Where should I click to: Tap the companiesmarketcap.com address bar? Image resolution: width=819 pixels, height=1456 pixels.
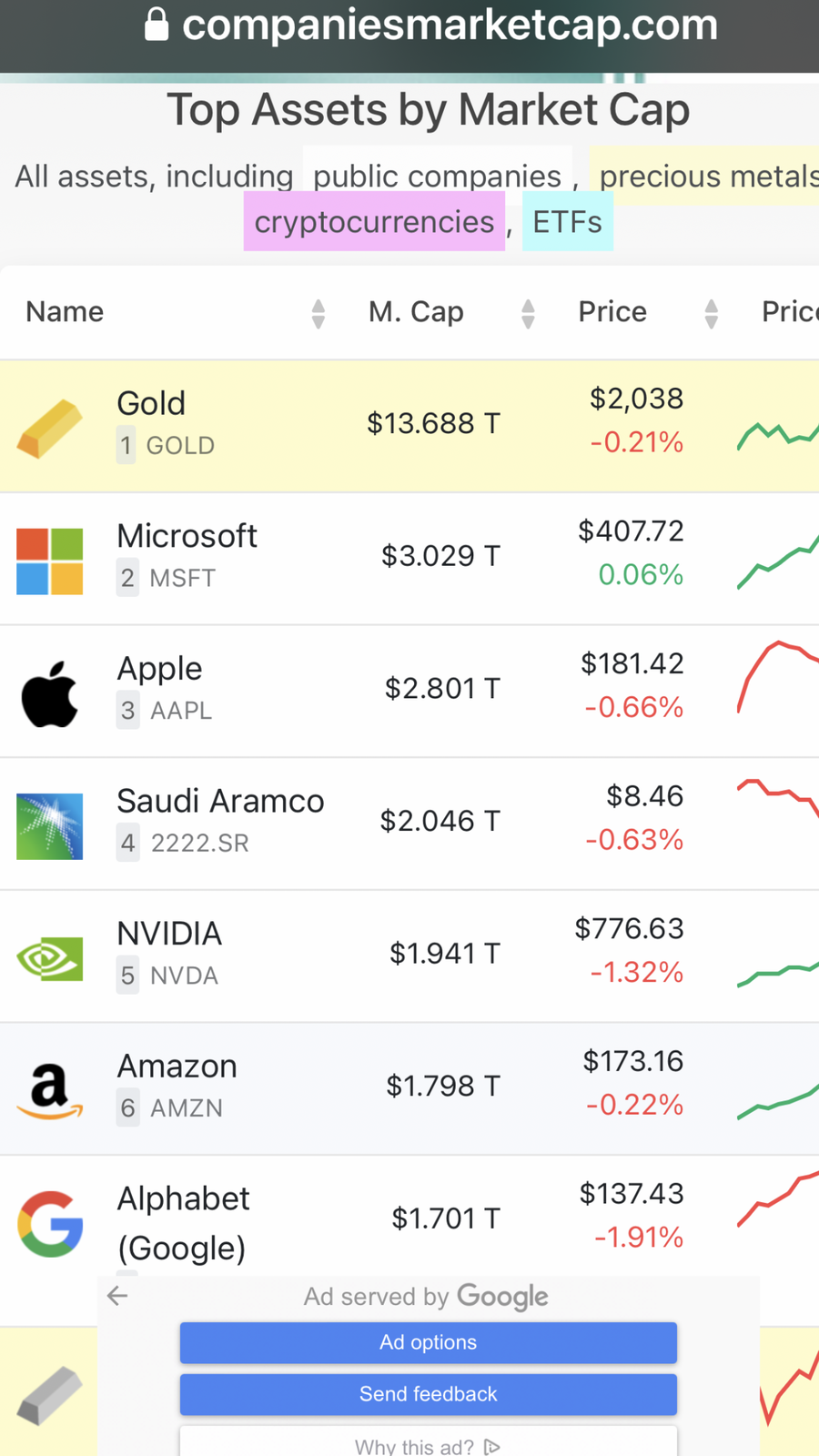[431, 25]
